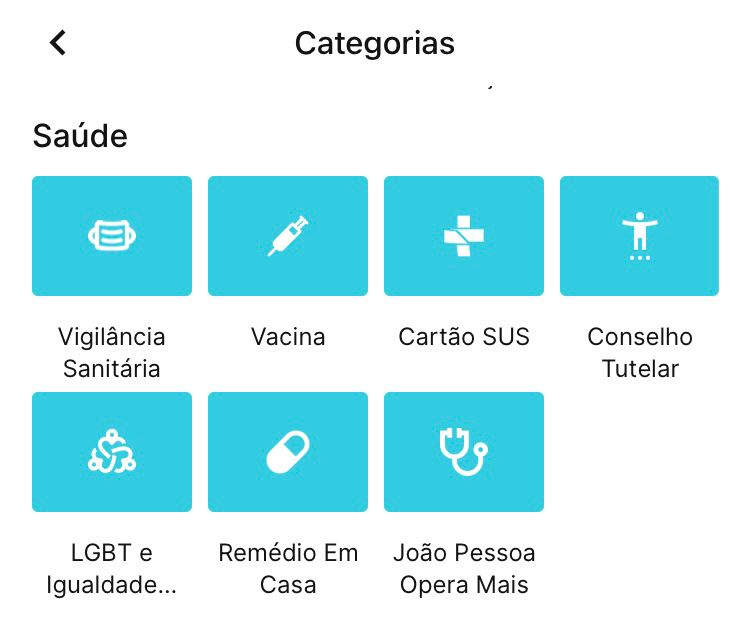The image size is (750, 622).
Task: Open João Pessoa Opera Mais
Action: [464, 452]
